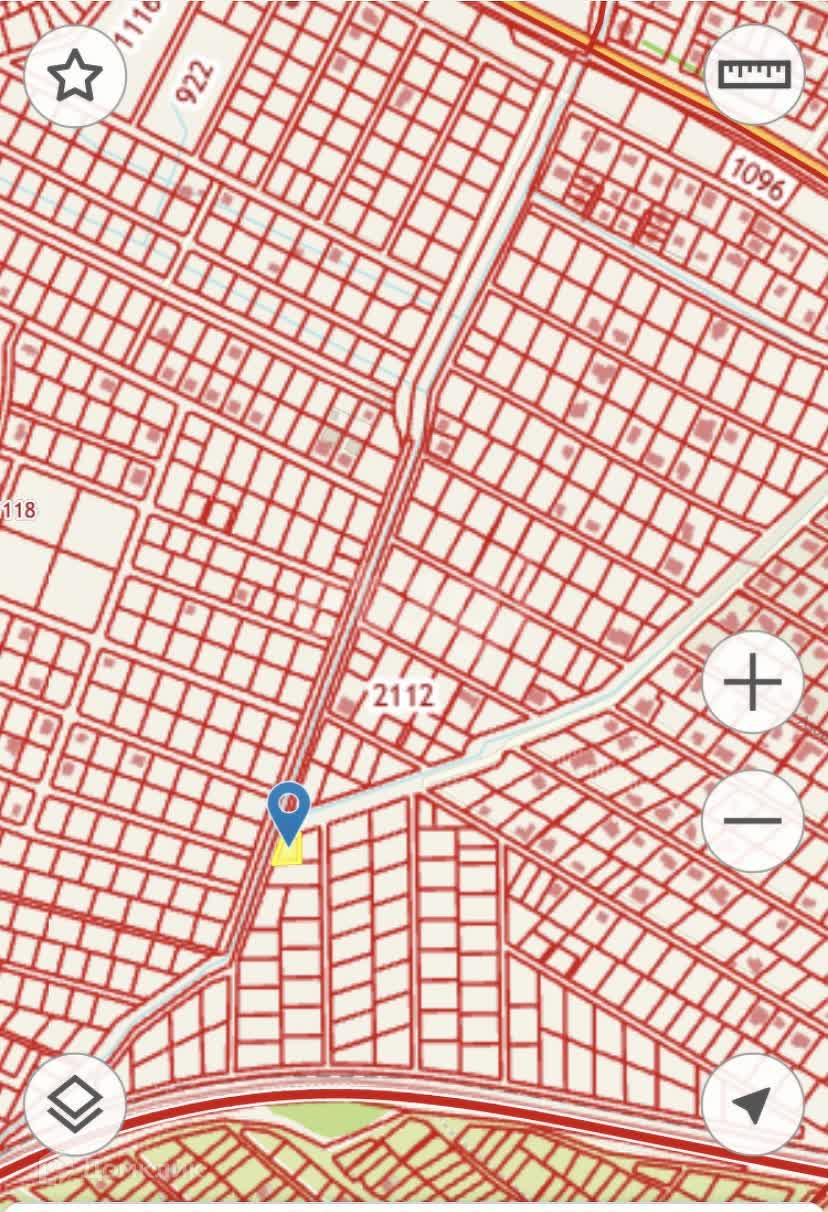Add this location to favorites with star

point(75,76)
